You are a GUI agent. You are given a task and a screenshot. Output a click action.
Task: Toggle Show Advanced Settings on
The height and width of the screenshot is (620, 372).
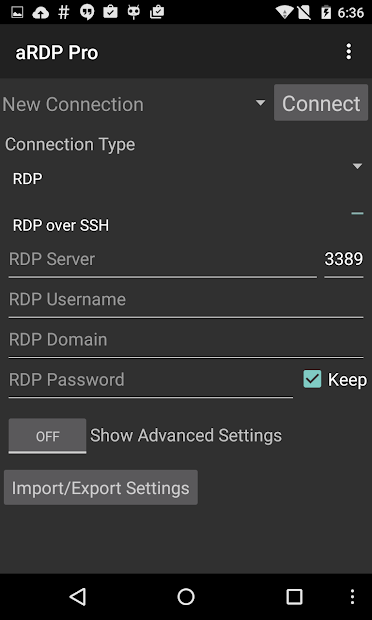point(47,436)
